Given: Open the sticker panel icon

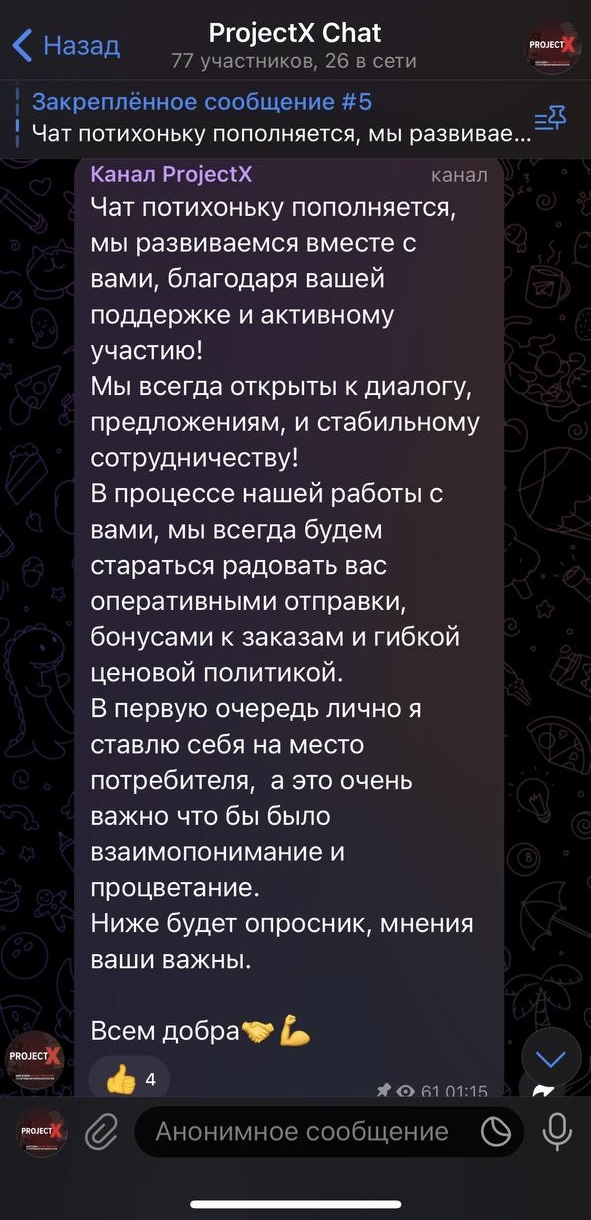Looking at the screenshot, I should click(x=495, y=1132).
